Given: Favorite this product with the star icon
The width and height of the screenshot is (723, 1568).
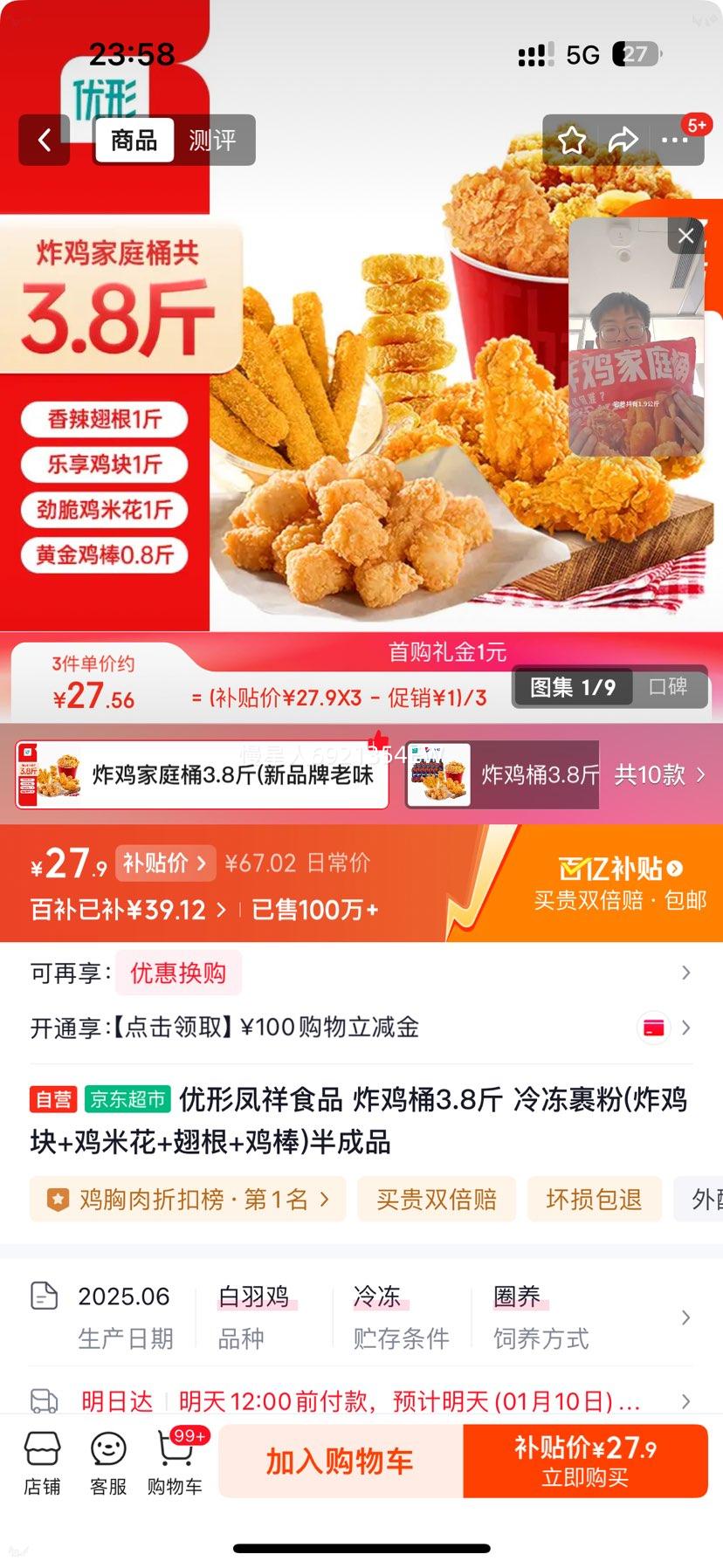Looking at the screenshot, I should [572, 140].
